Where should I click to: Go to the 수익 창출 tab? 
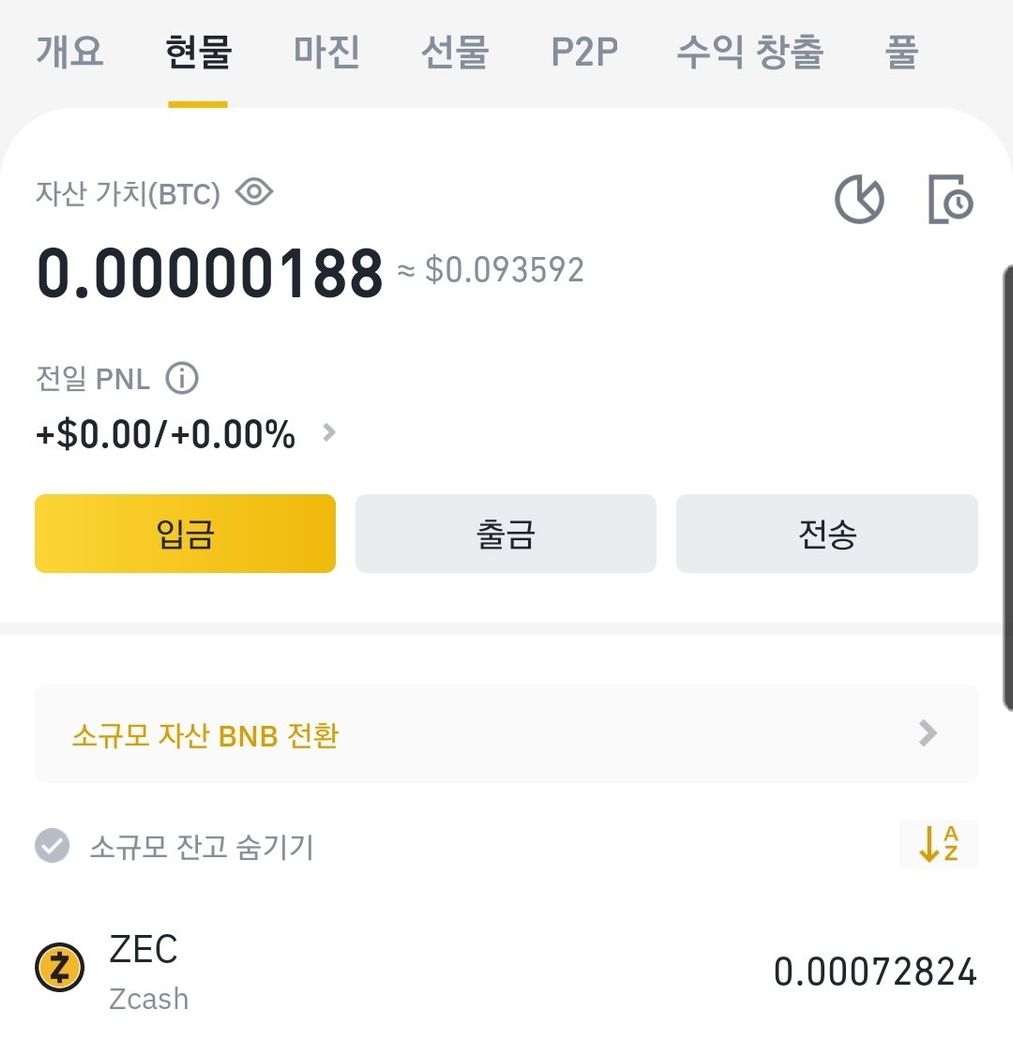[x=749, y=51]
